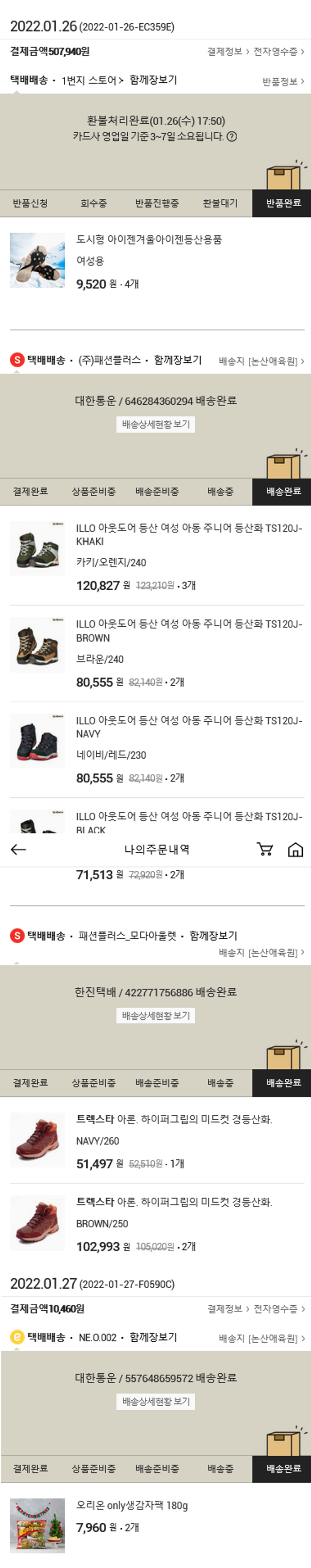Open 결제정보 for the 10,460원 order
This screenshot has width=311, height=1568.
[x=228, y=1309]
